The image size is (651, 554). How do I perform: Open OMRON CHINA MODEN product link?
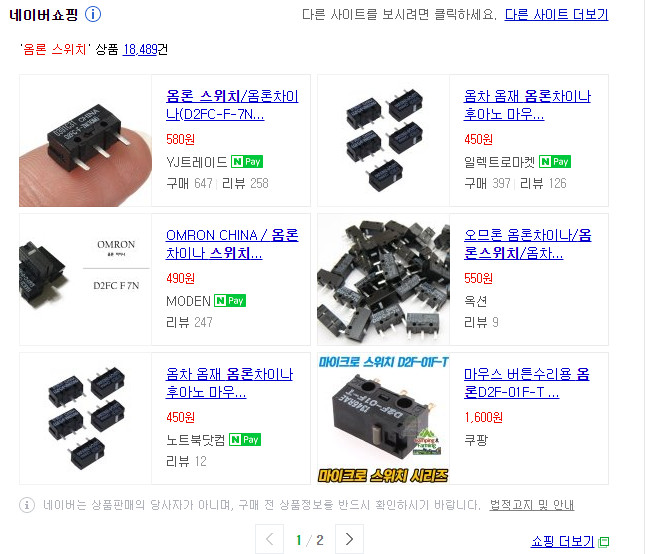point(231,244)
